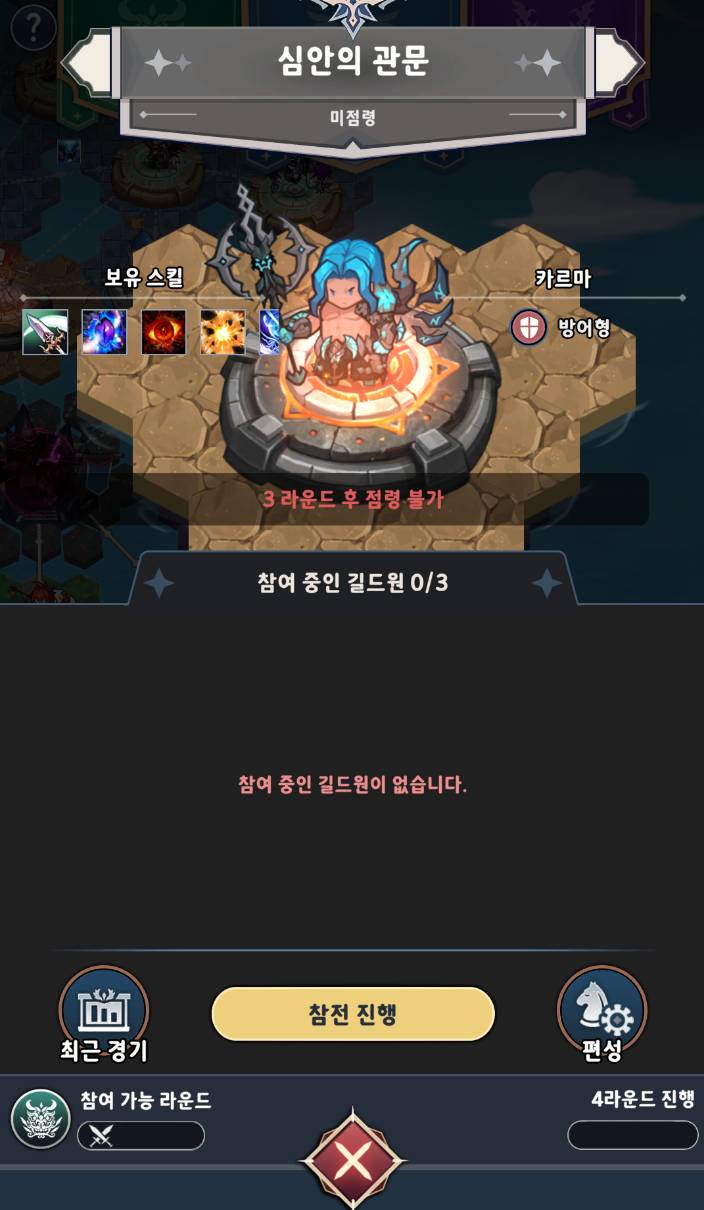The height and width of the screenshot is (1210, 704).
Task: View the explosion skill icon
Action: click(x=222, y=332)
